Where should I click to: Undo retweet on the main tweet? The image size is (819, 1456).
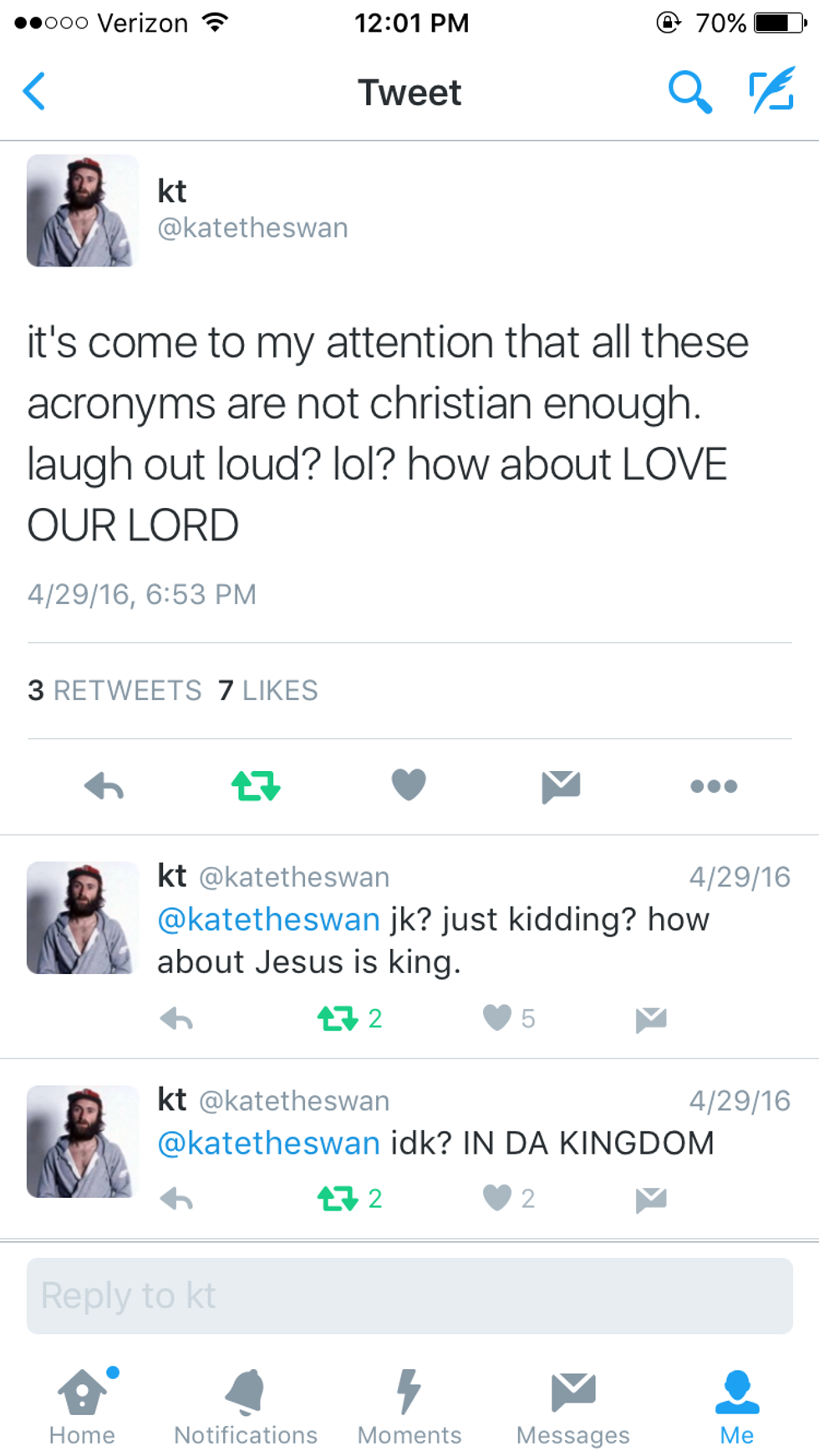pos(256,786)
